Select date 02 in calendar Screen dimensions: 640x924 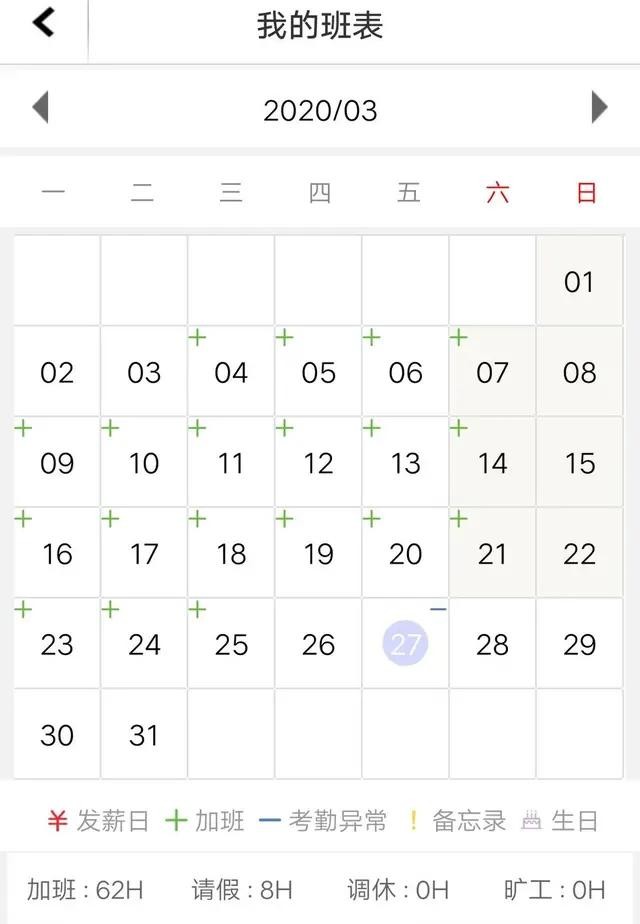click(57, 373)
